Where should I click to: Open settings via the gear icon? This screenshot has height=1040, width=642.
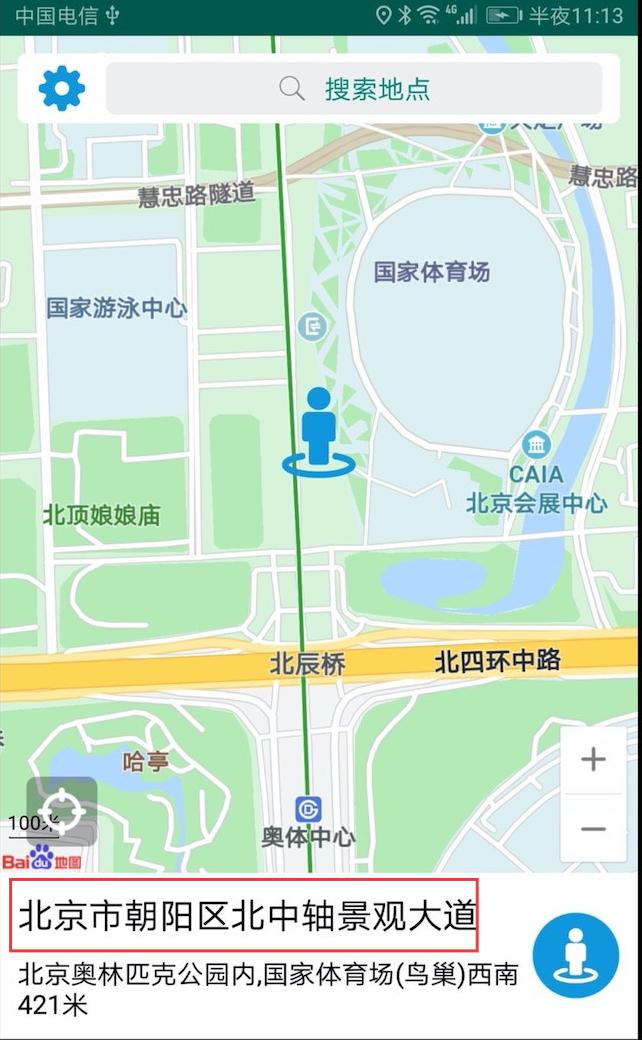62,88
